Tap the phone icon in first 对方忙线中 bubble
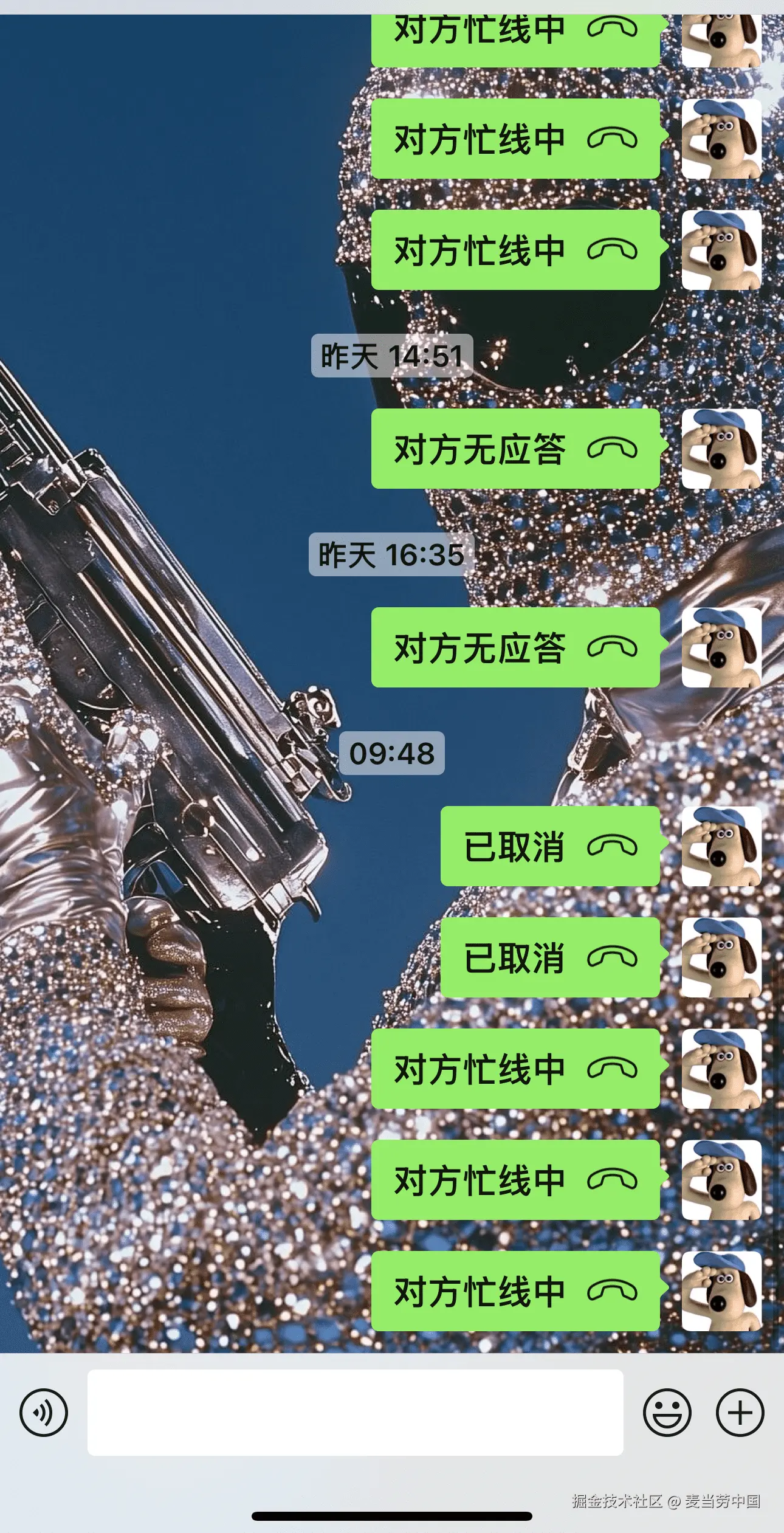 614,27
